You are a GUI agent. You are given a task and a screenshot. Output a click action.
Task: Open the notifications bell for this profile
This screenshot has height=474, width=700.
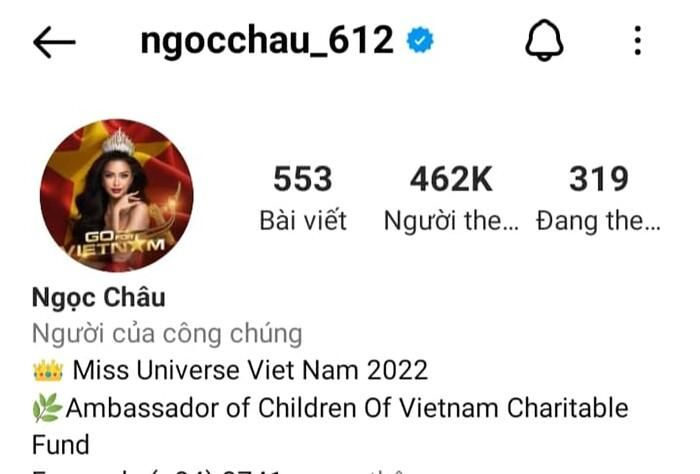[x=545, y=41]
